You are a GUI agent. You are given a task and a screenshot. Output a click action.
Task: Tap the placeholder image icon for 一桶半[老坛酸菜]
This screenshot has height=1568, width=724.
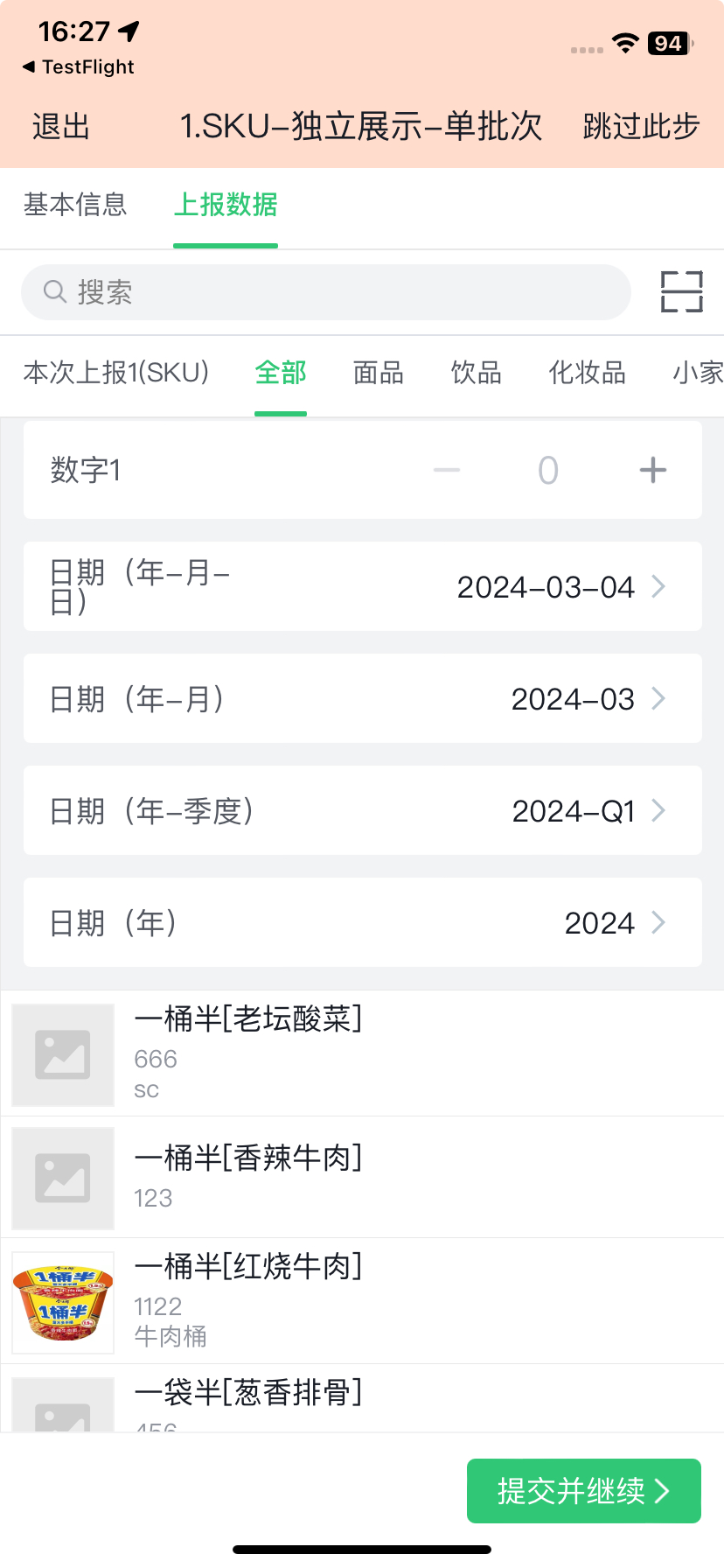(x=62, y=1054)
